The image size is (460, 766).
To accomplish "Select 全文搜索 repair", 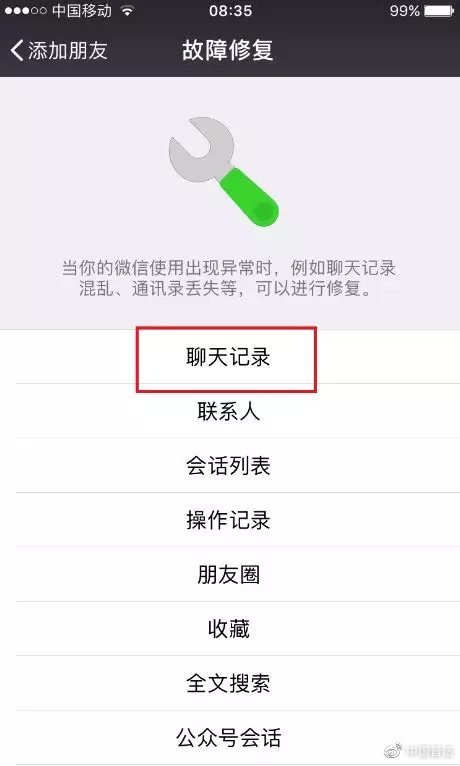I will coord(230,683).
